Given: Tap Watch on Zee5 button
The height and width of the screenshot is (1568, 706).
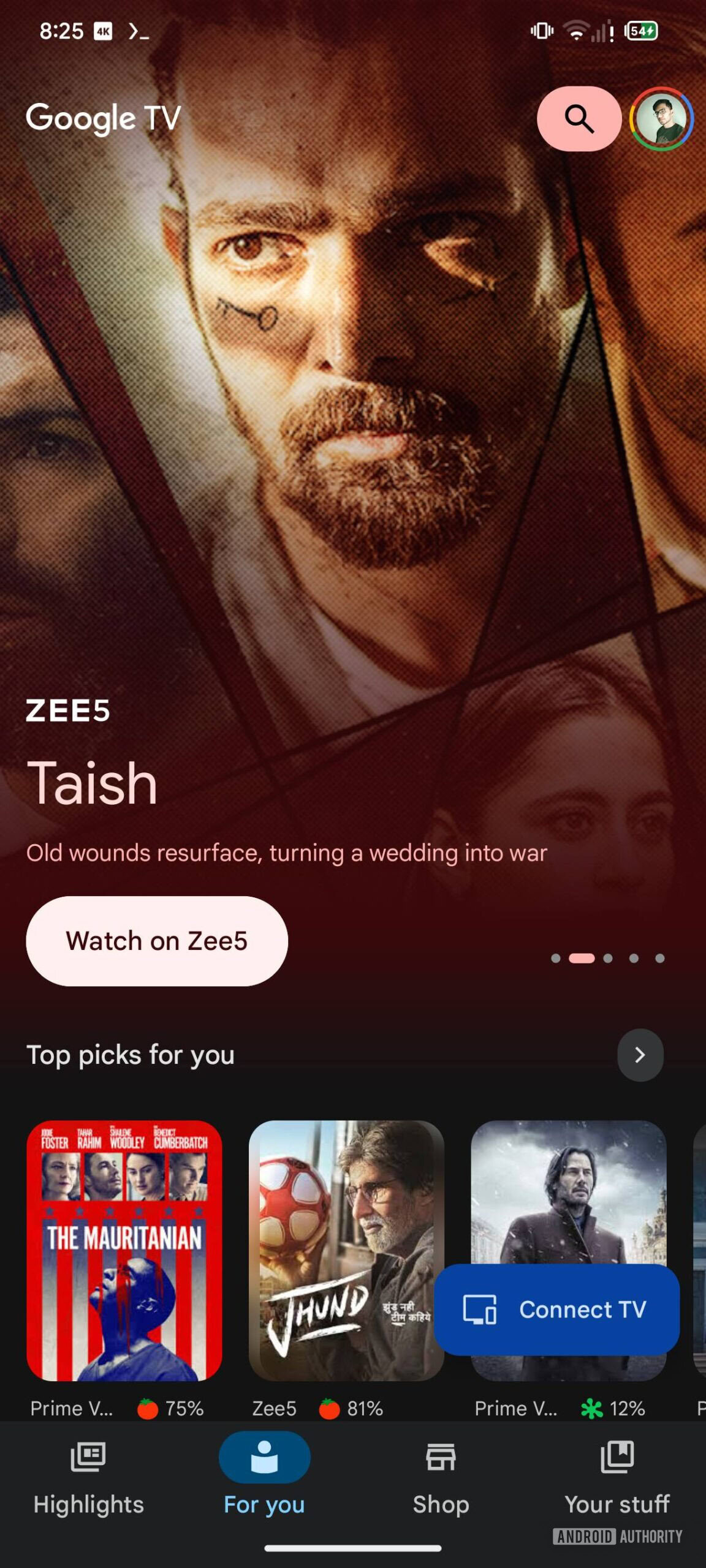Looking at the screenshot, I should point(157,941).
